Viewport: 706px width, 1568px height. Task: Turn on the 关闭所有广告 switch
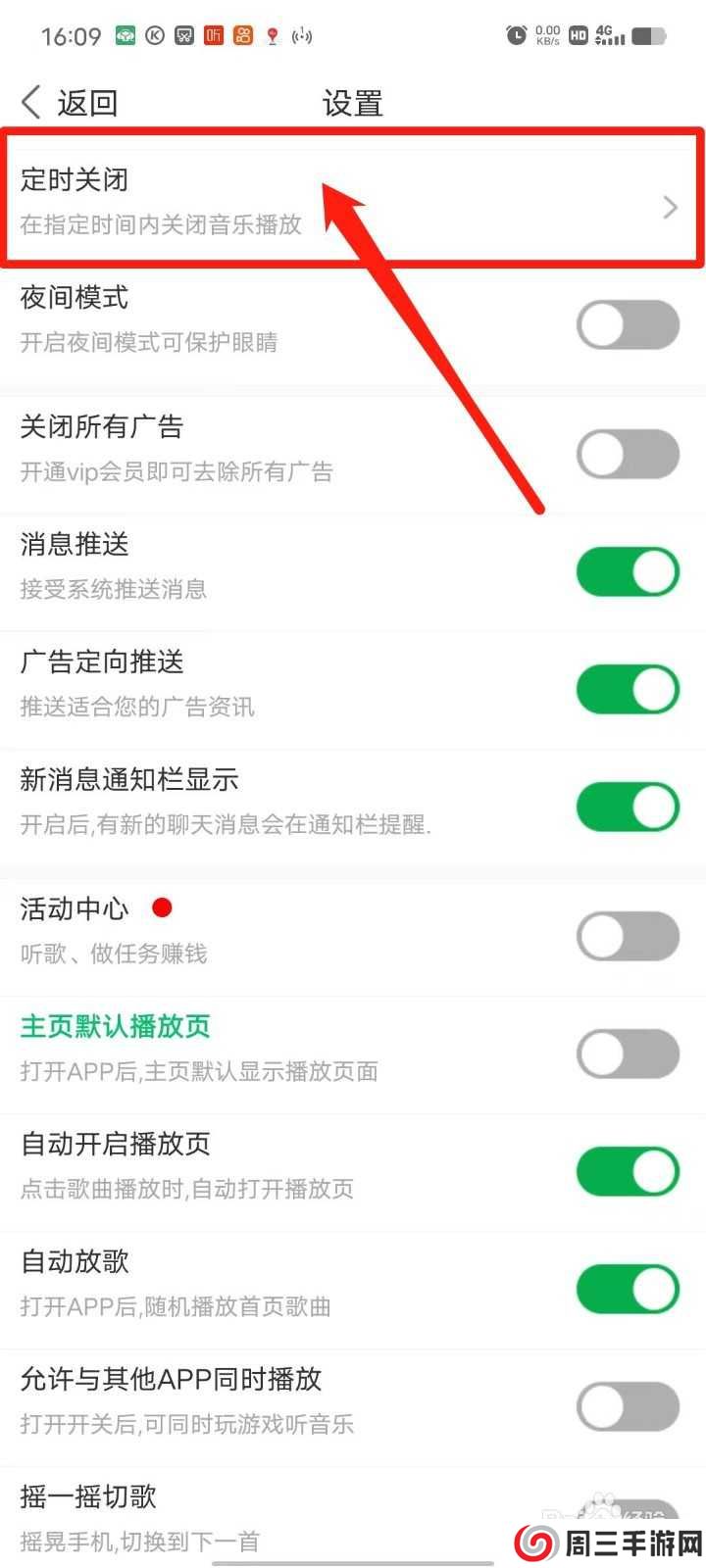(628, 454)
